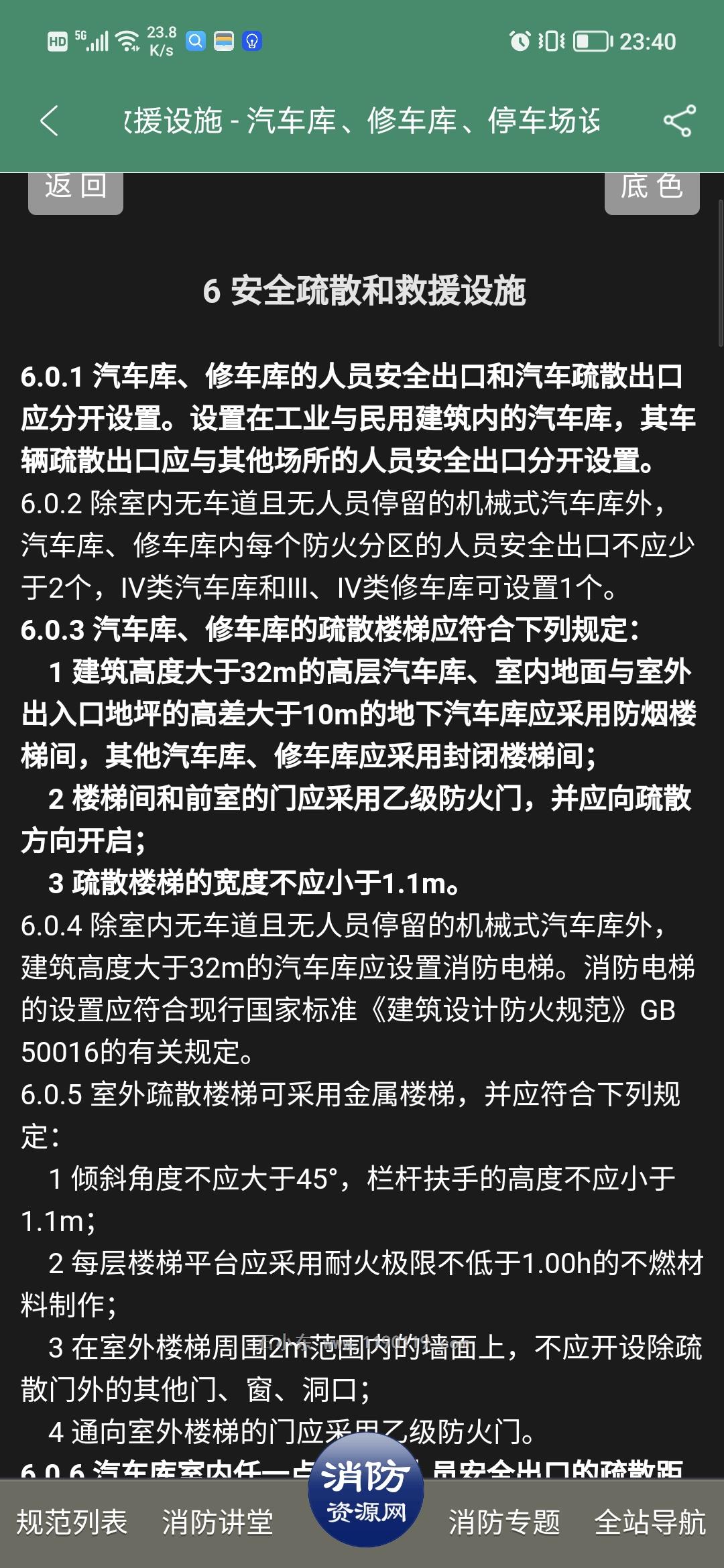Share this page via the share icon
The width and height of the screenshot is (724, 1568).
680,121
